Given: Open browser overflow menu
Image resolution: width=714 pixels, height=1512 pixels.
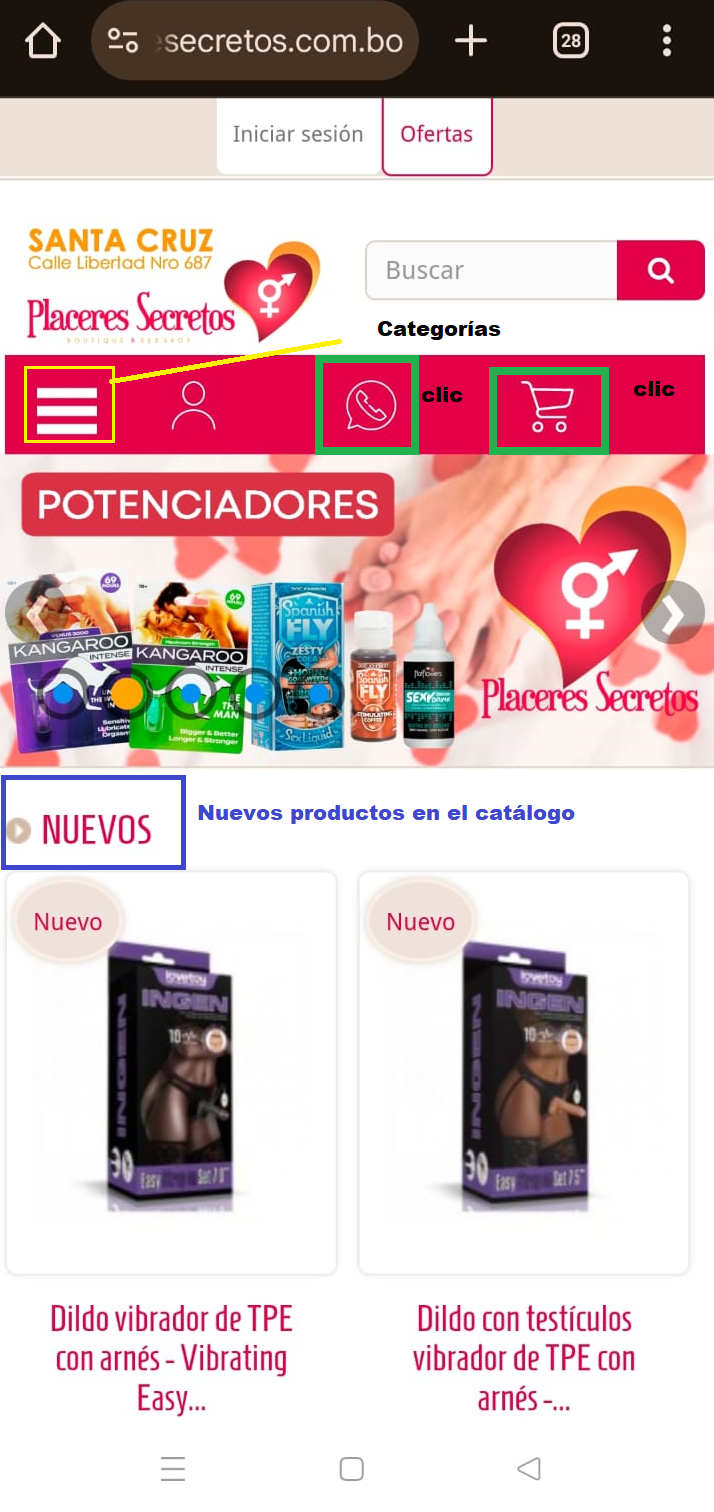Looking at the screenshot, I should [x=666, y=41].
